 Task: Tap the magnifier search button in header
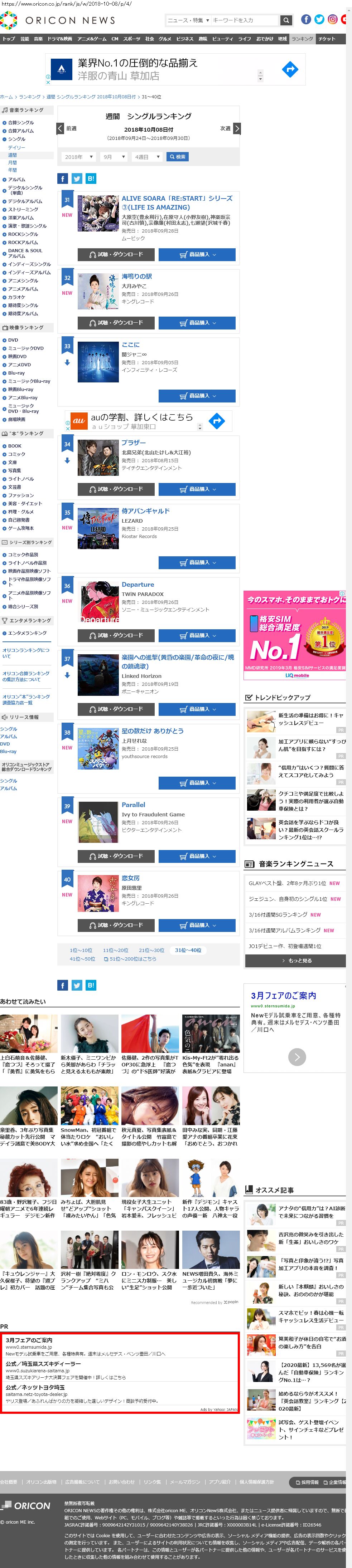(x=286, y=20)
